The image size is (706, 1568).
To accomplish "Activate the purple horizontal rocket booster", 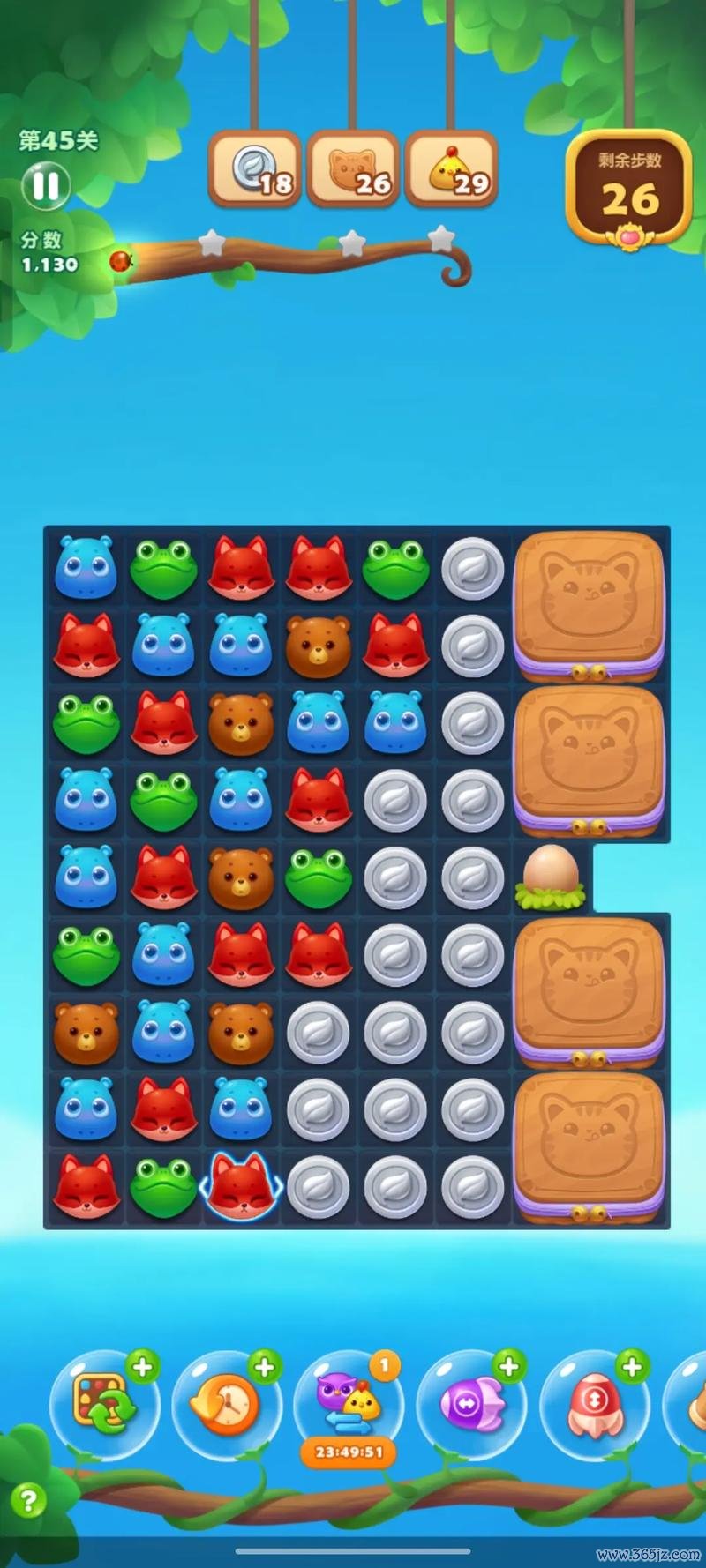I will coord(471,1402).
